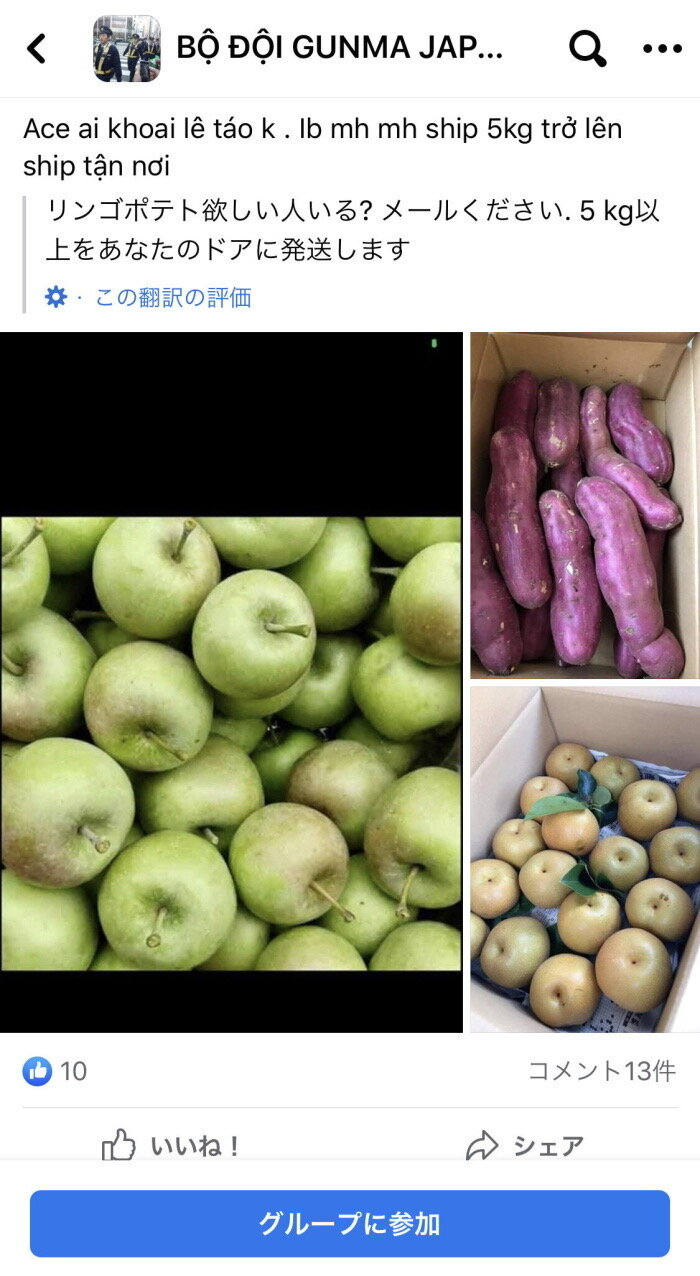
Task: Like the post with いいね！
Action: 171,1146
